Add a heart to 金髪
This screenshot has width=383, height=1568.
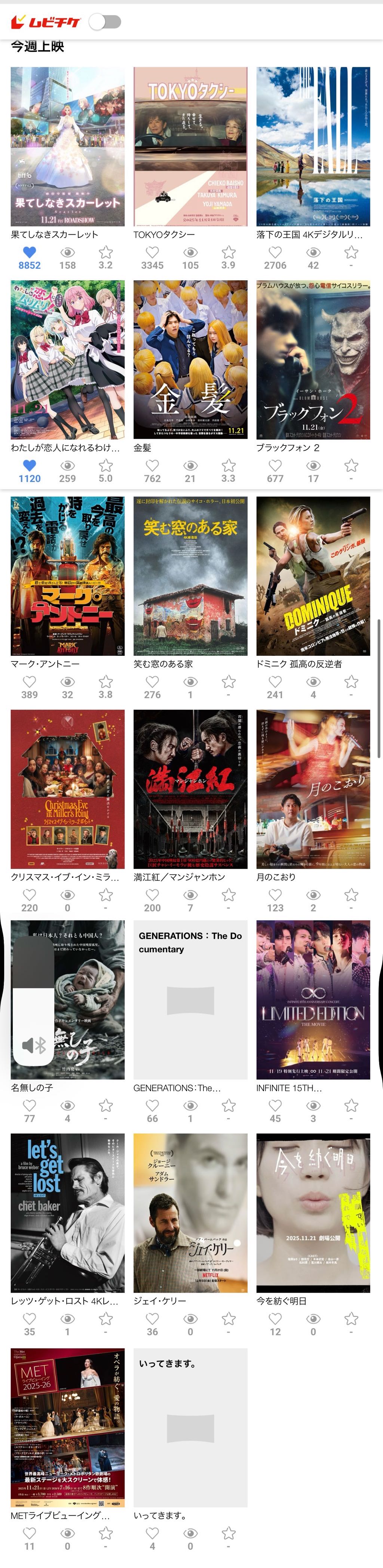point(152,466)
